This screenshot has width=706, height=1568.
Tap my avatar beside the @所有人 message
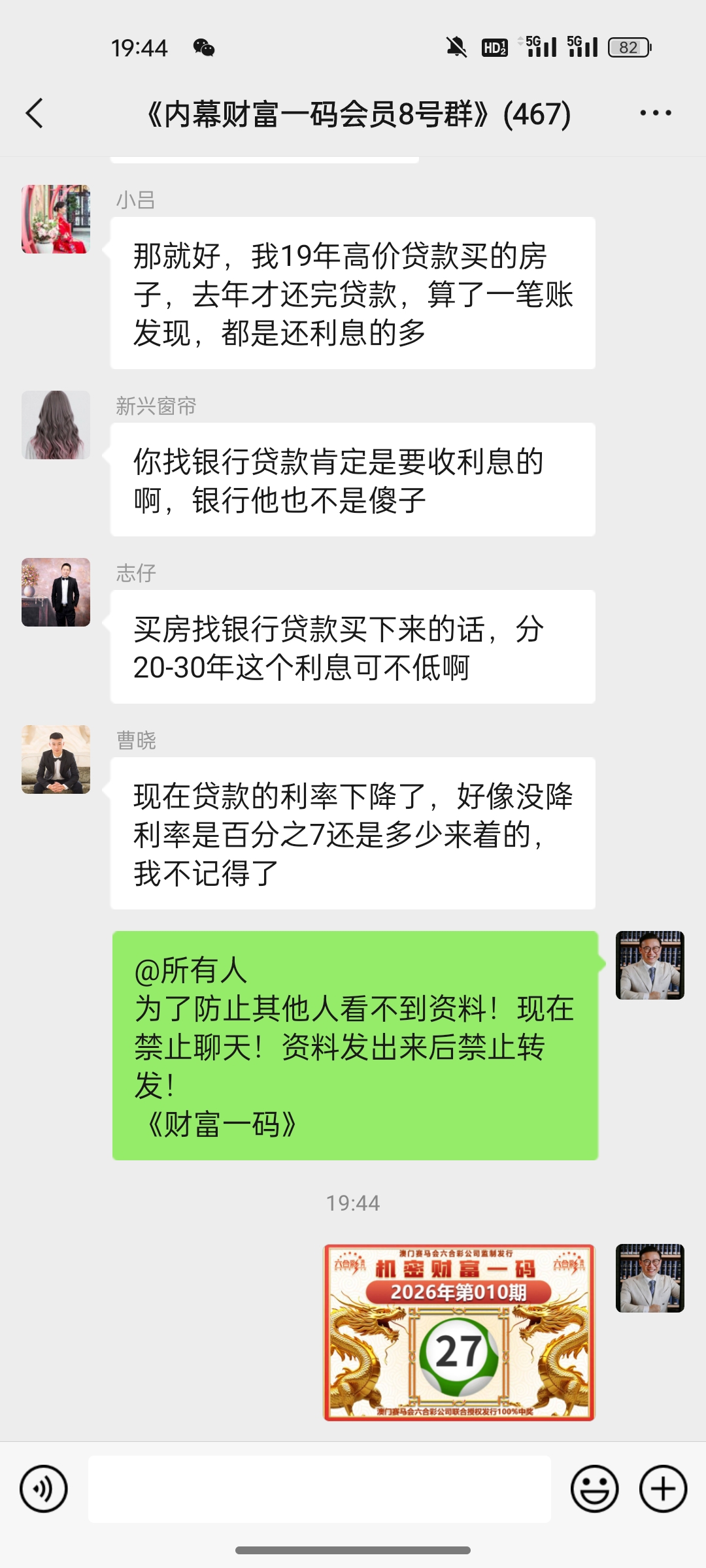click(650, 965)
